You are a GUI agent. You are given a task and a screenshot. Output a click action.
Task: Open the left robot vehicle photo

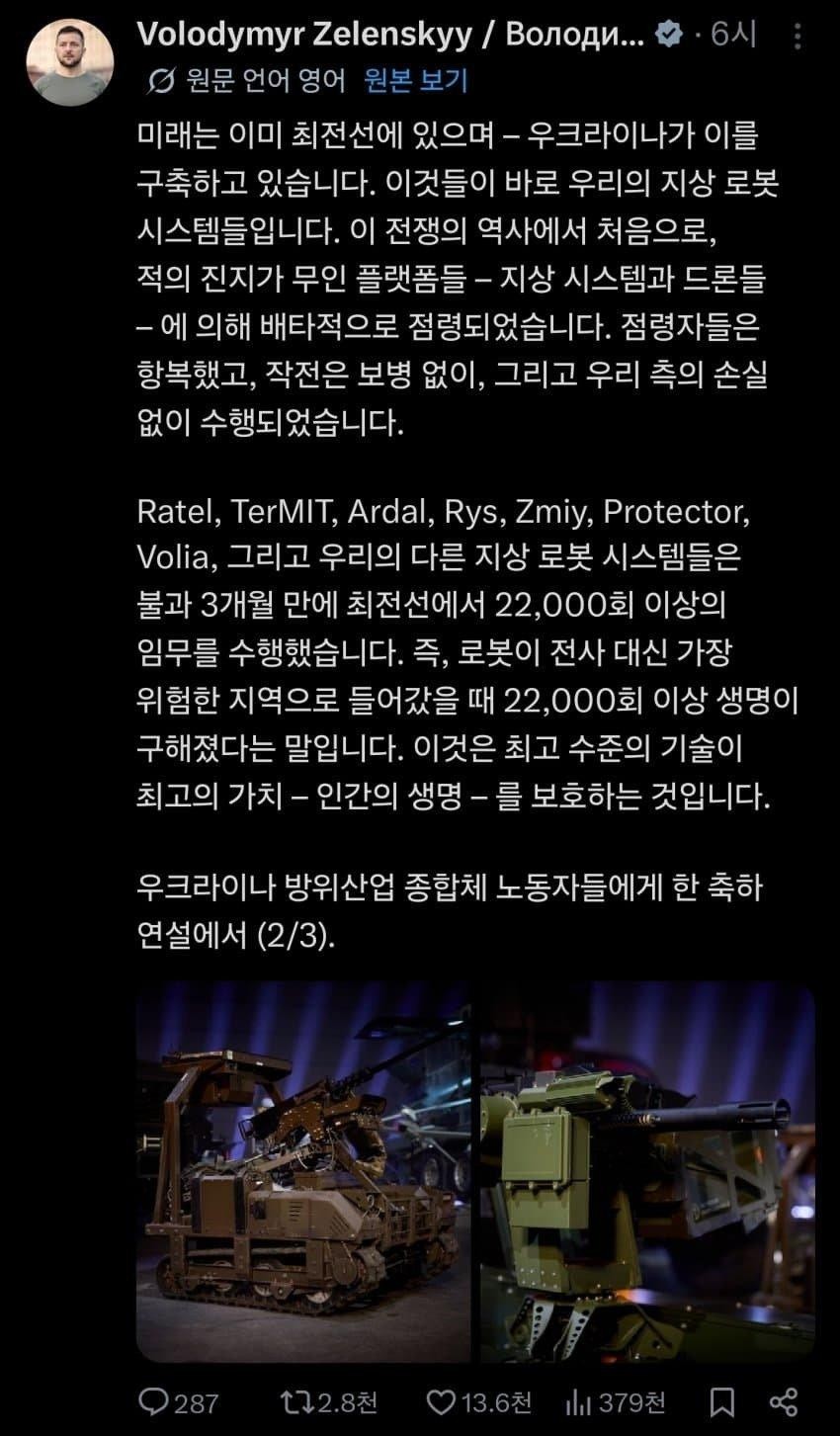(x=302, y=1170)
